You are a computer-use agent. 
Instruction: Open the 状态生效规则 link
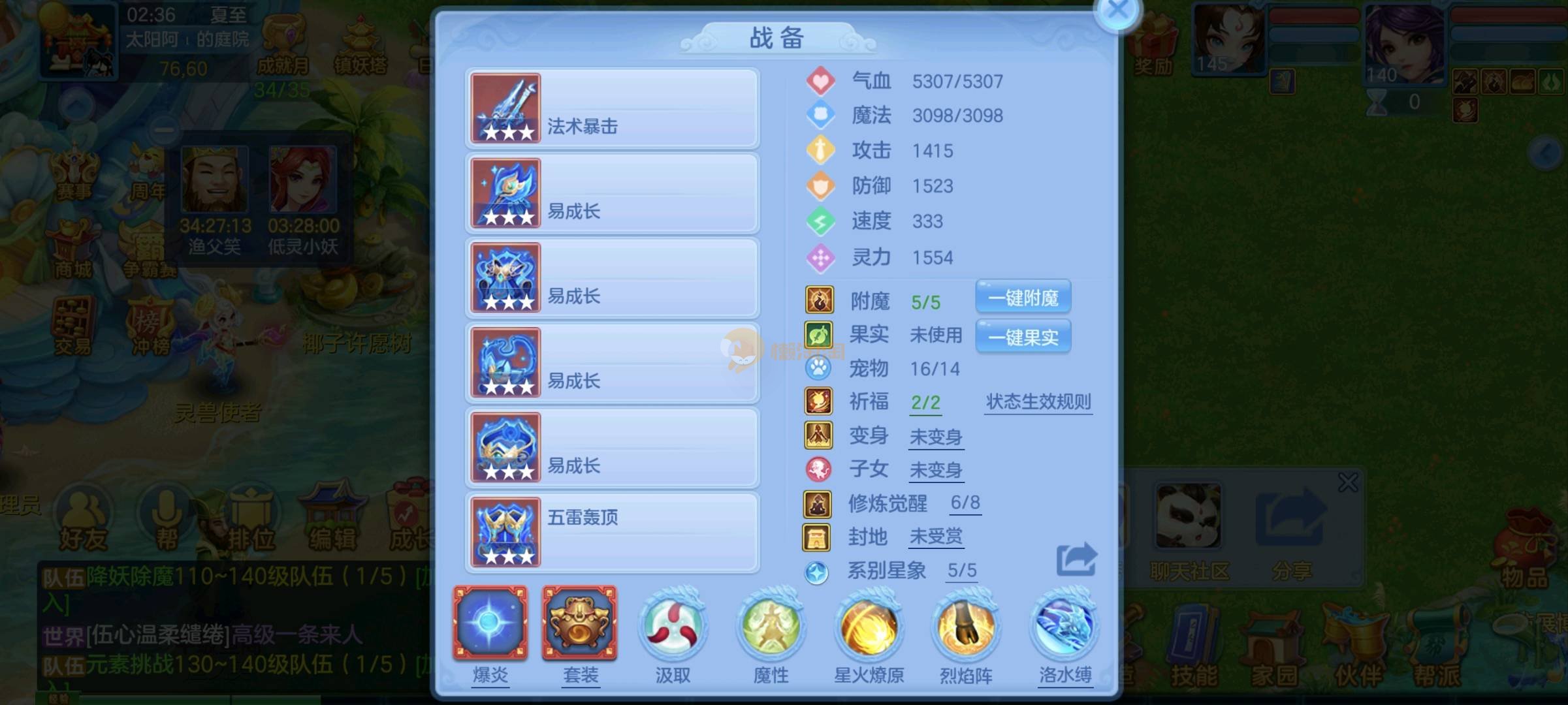pos(1038,402)
